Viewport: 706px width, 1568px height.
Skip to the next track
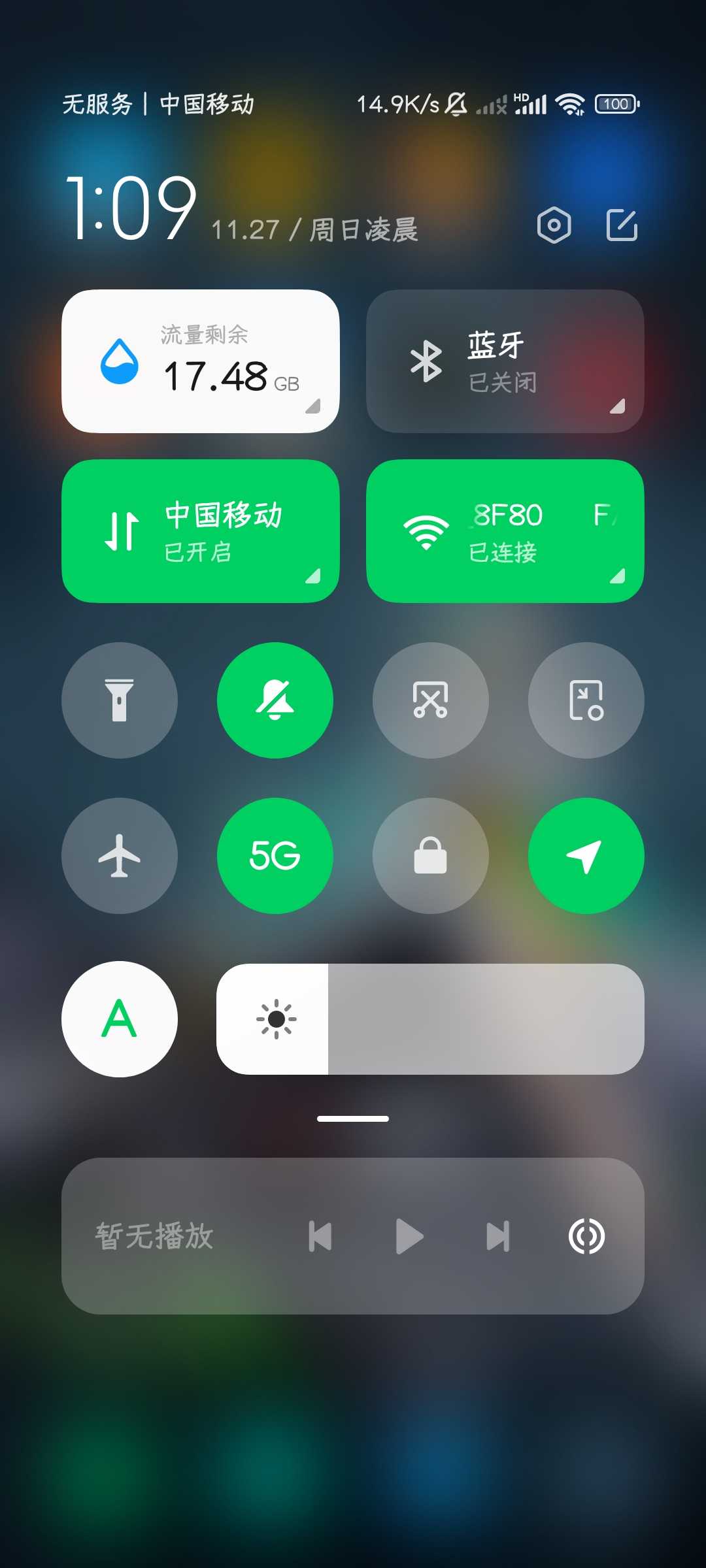click(x=498, y=1236)
